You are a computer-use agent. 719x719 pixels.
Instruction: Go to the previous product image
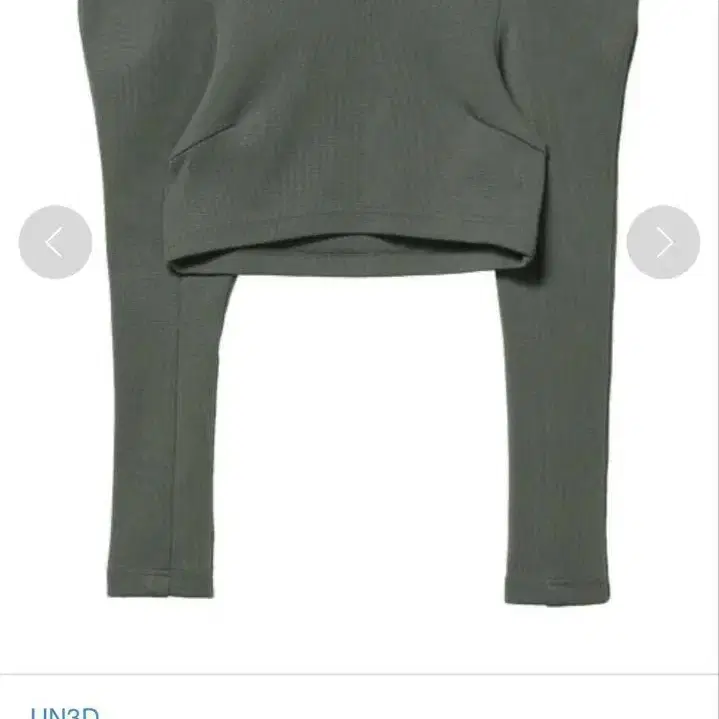(55, 242)
